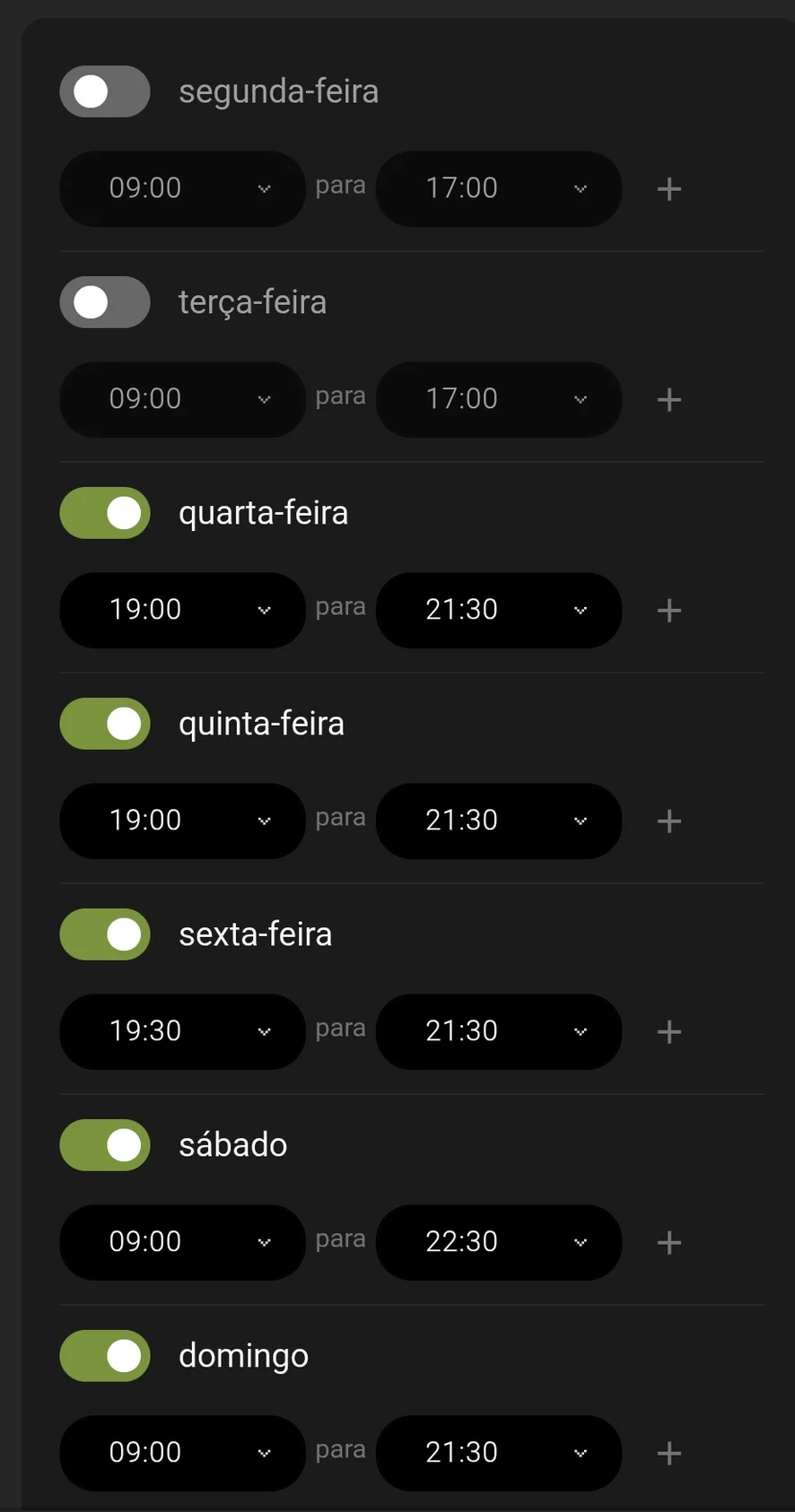Disable the quarta-feira switch
The width and height of the screenshot is (795, 1512).
tap(105, 513)
